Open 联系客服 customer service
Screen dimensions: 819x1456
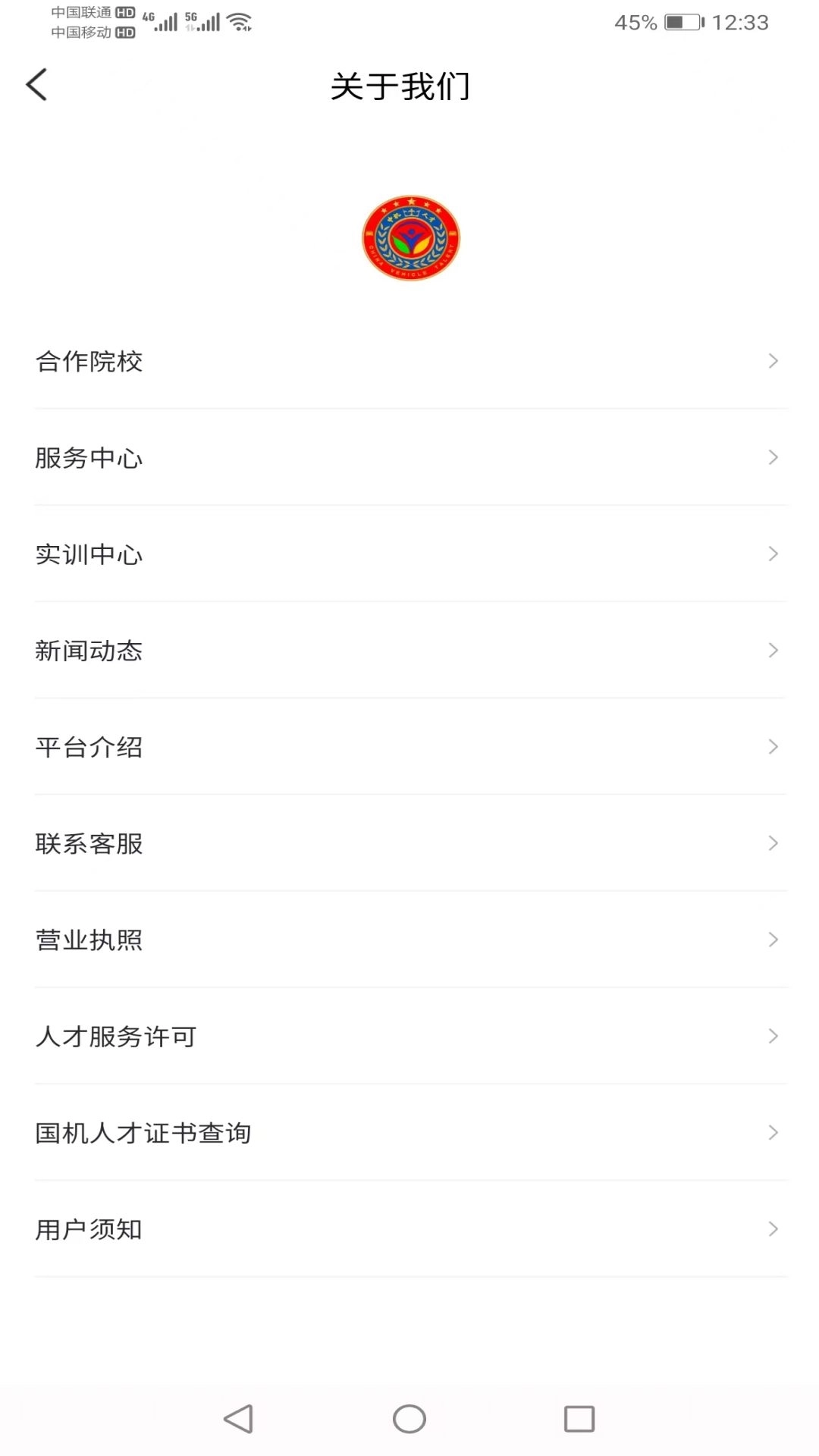(x=409, y=843)
